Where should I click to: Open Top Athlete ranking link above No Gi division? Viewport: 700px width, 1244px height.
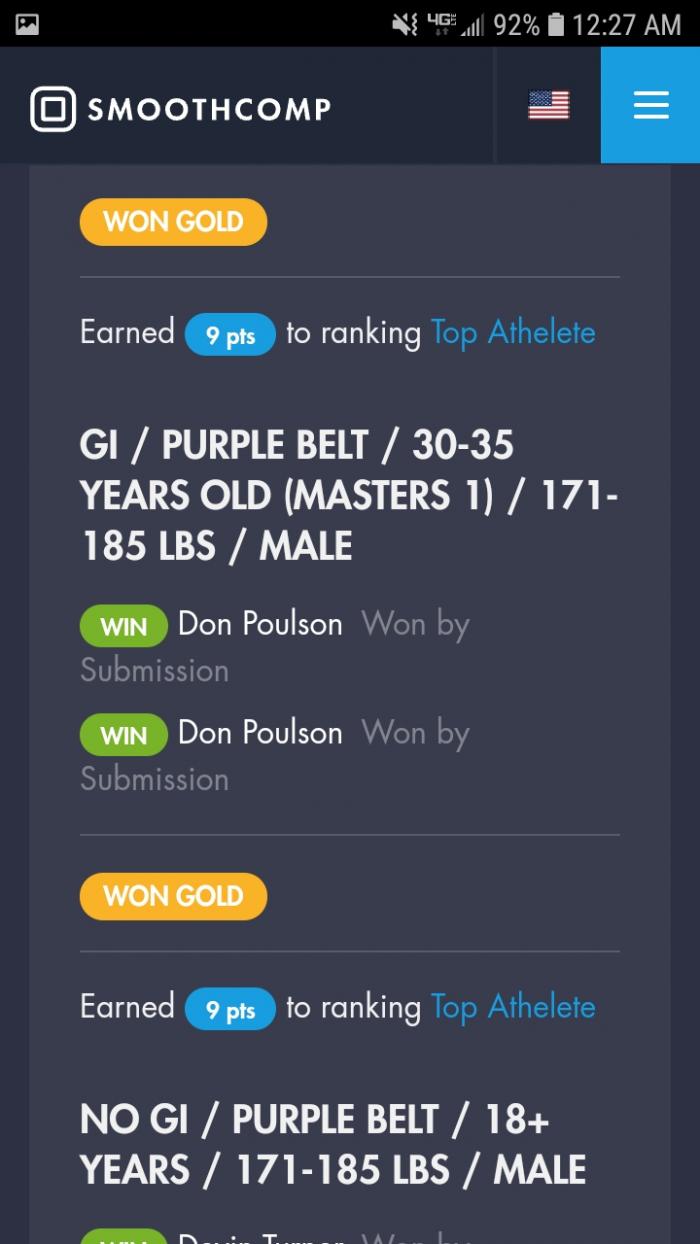[x=512, y=1007]
